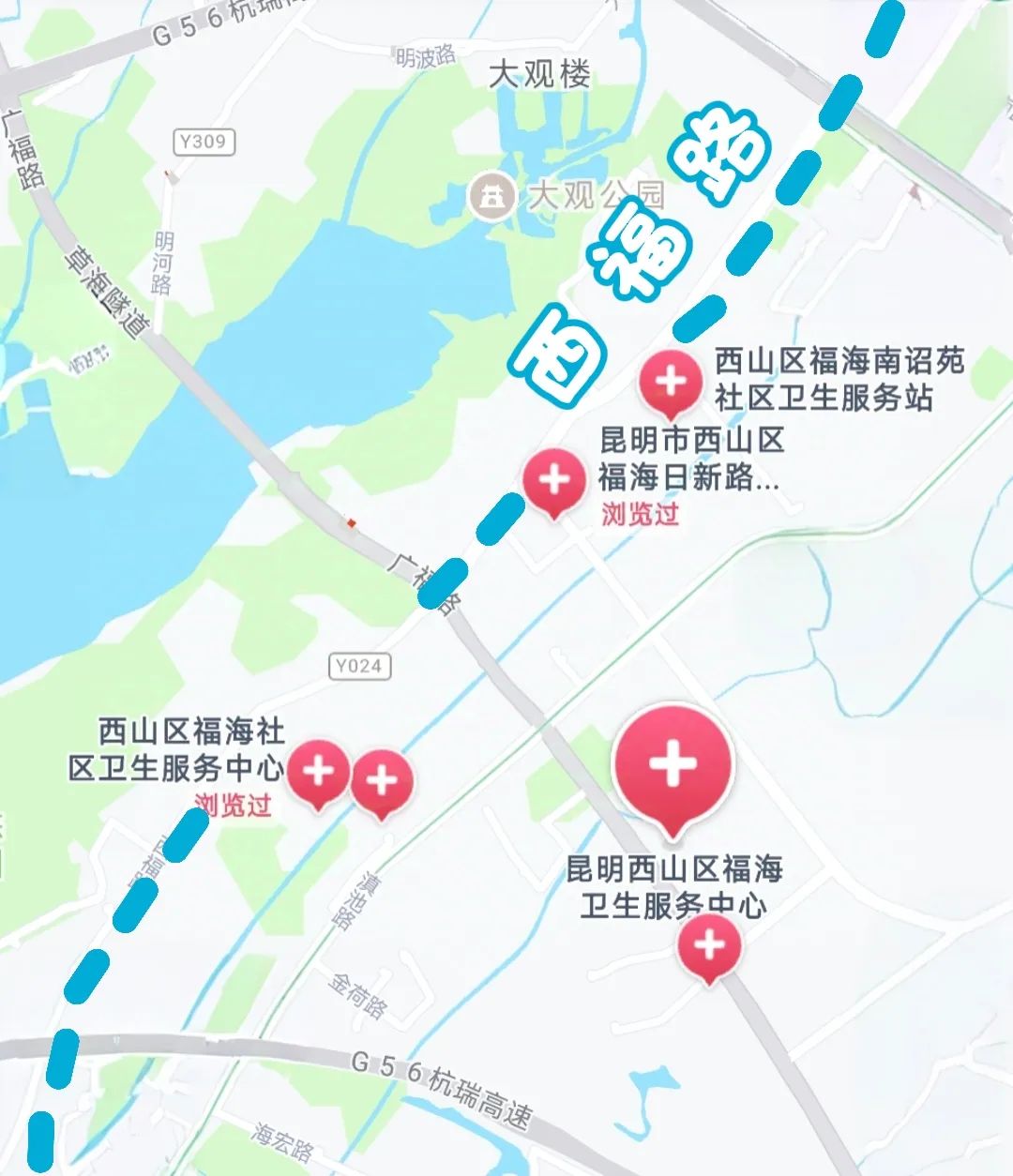
Task: Click the 大观公园 park label
Action: point(597,195)
